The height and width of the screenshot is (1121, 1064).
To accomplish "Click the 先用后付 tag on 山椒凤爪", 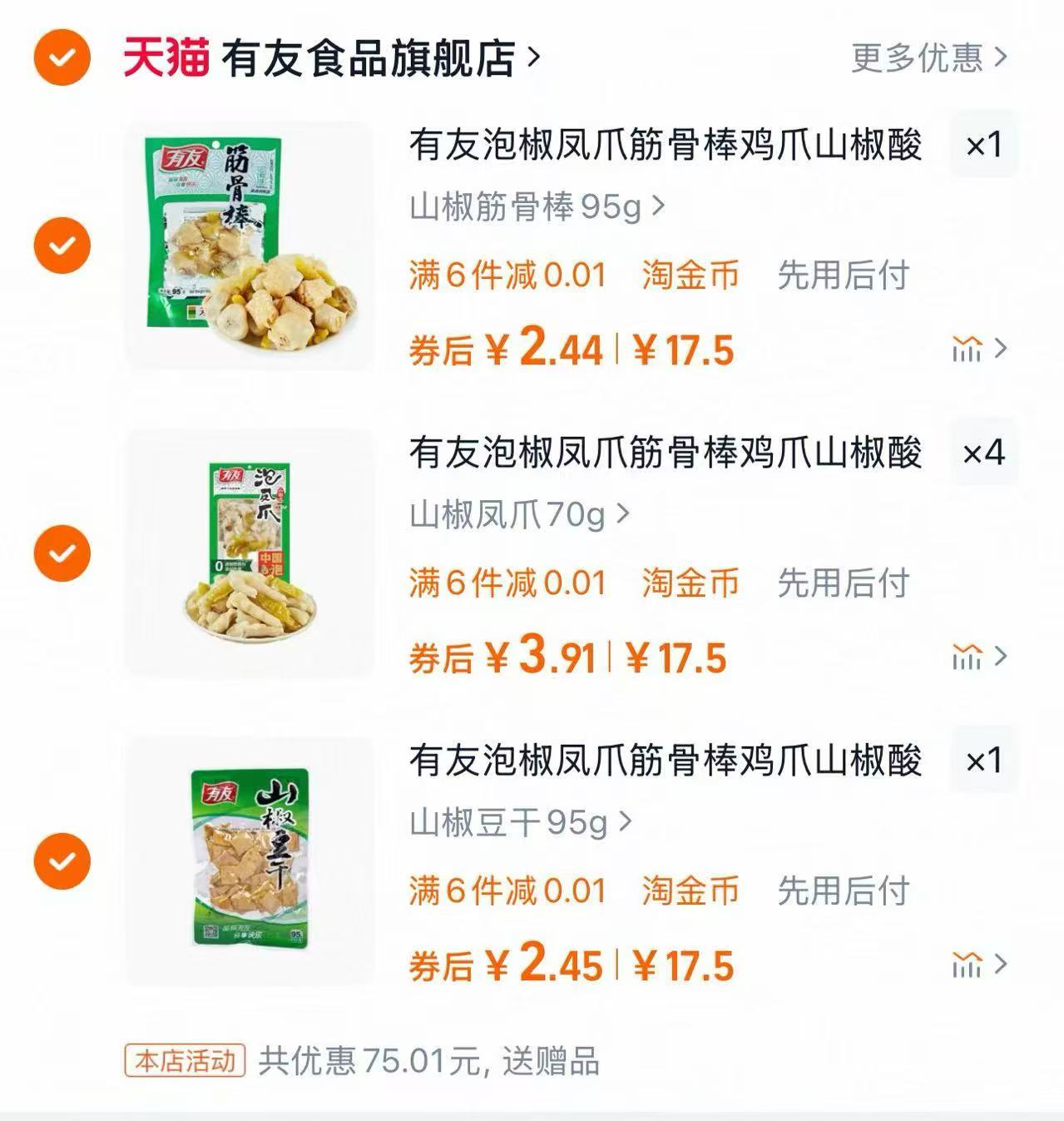I will pyautogui.click(x=841, y=584).
